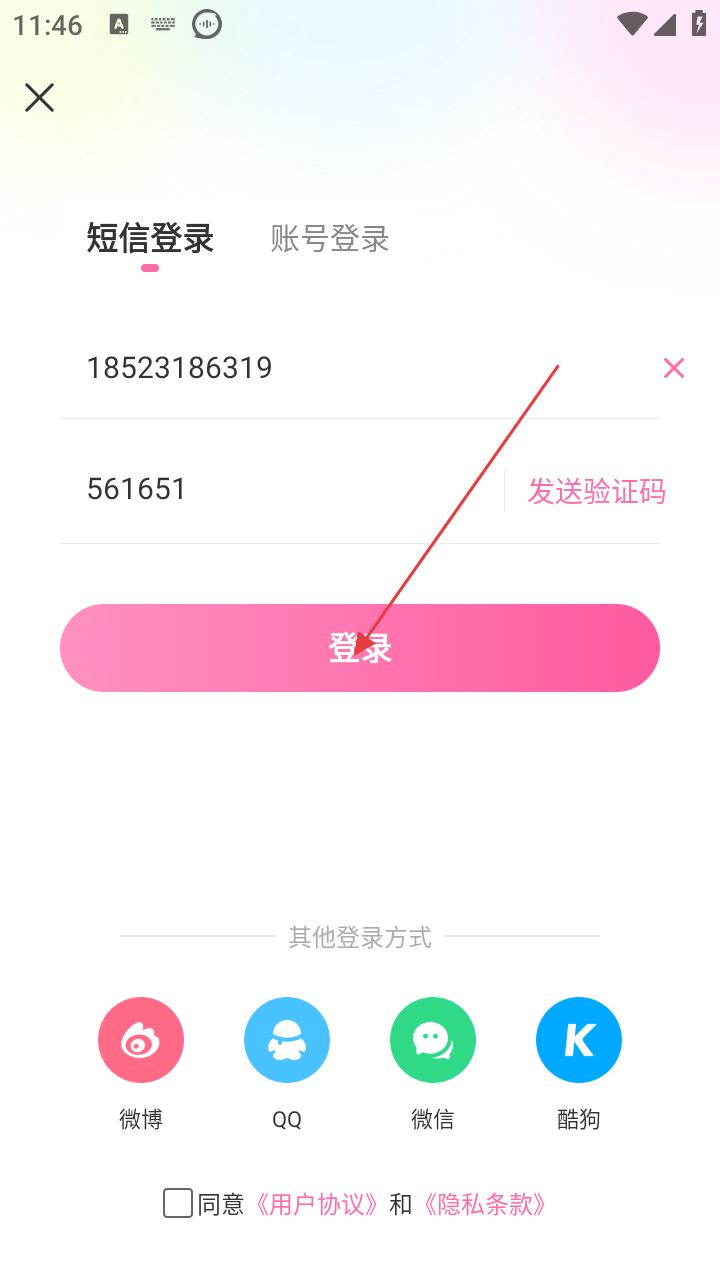Focus the verification code field

click(280, 489)
